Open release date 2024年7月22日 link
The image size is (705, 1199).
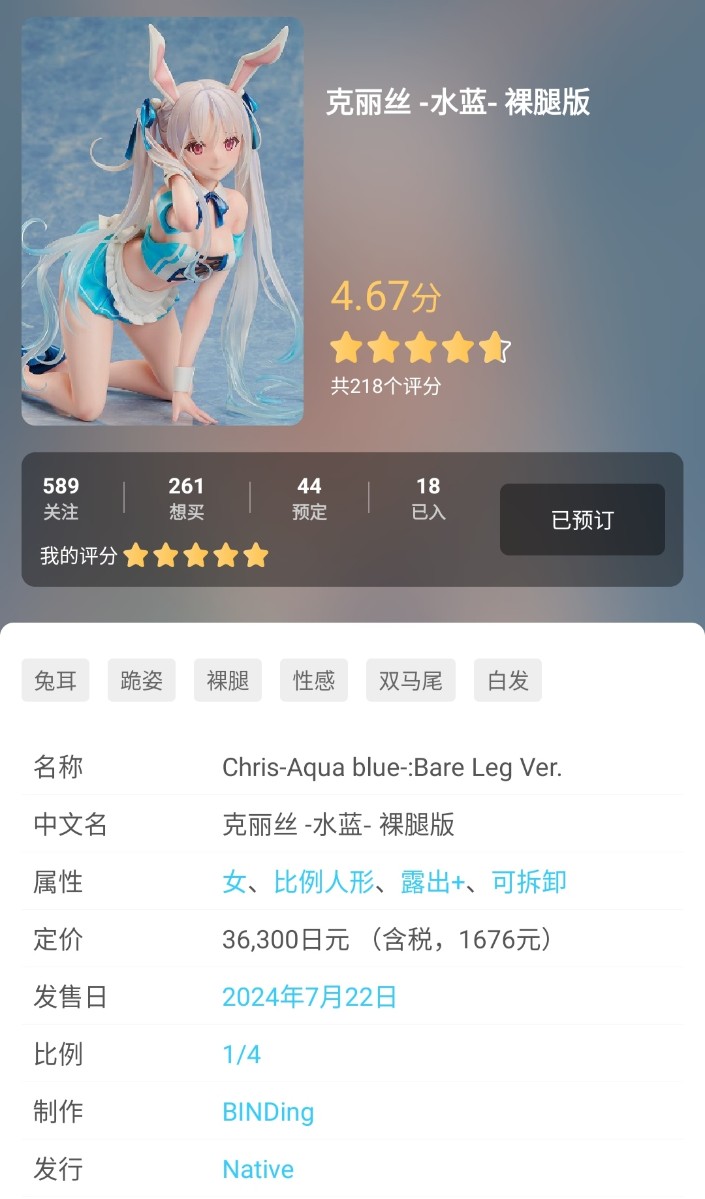309,996
